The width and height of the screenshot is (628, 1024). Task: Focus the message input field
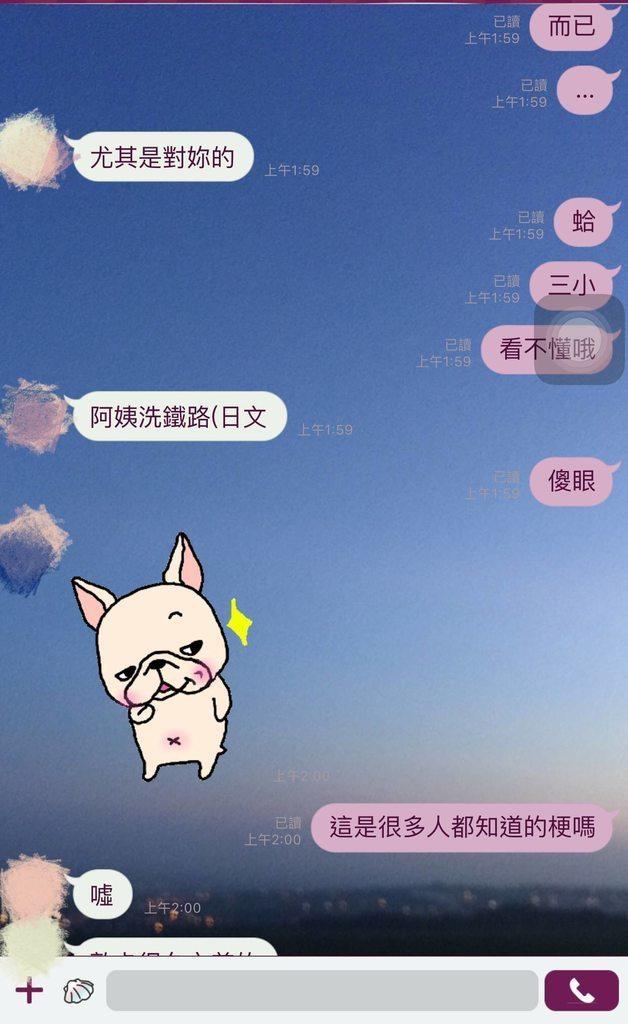pos(322,991)
